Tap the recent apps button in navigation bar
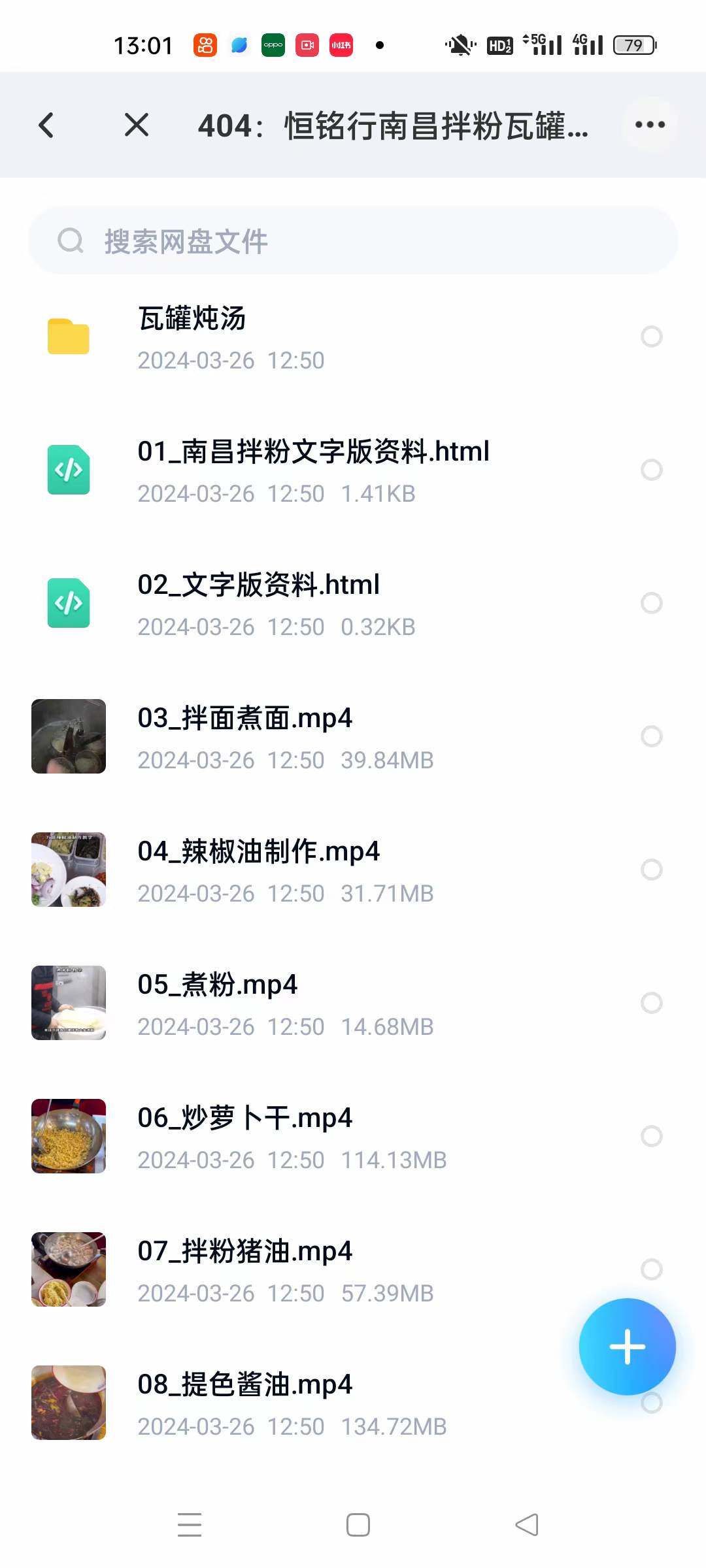The height and width of the screenshot is (1568, 706). point(190,1524)
